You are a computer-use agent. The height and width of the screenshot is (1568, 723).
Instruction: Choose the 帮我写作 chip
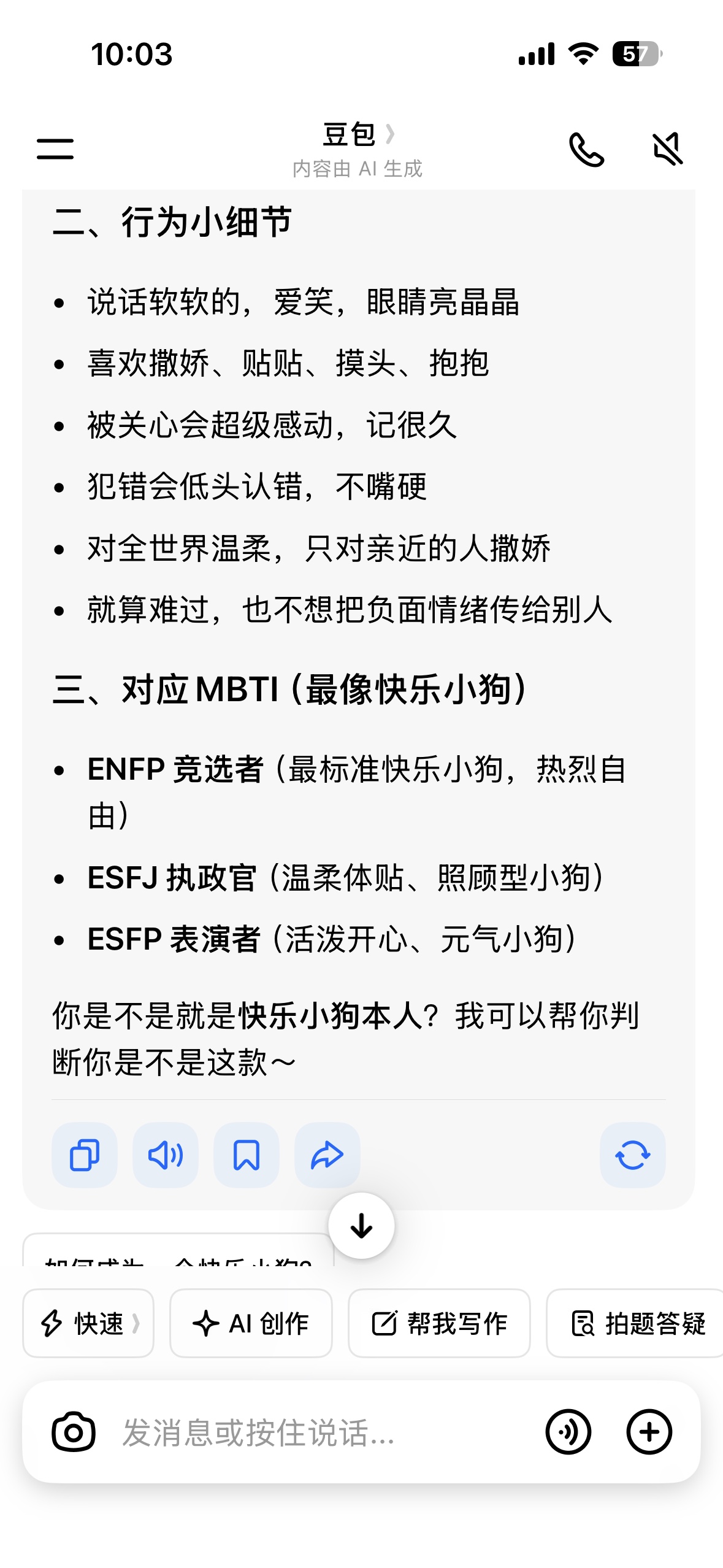439,1323
